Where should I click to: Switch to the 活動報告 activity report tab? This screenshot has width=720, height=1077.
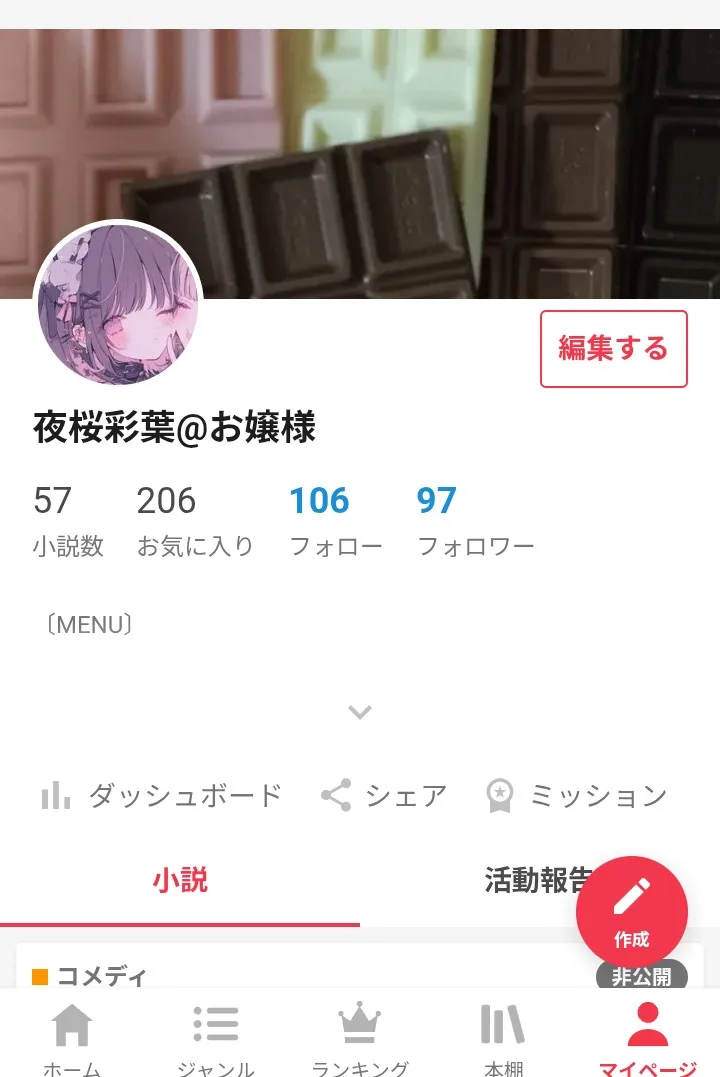(520, 880)
